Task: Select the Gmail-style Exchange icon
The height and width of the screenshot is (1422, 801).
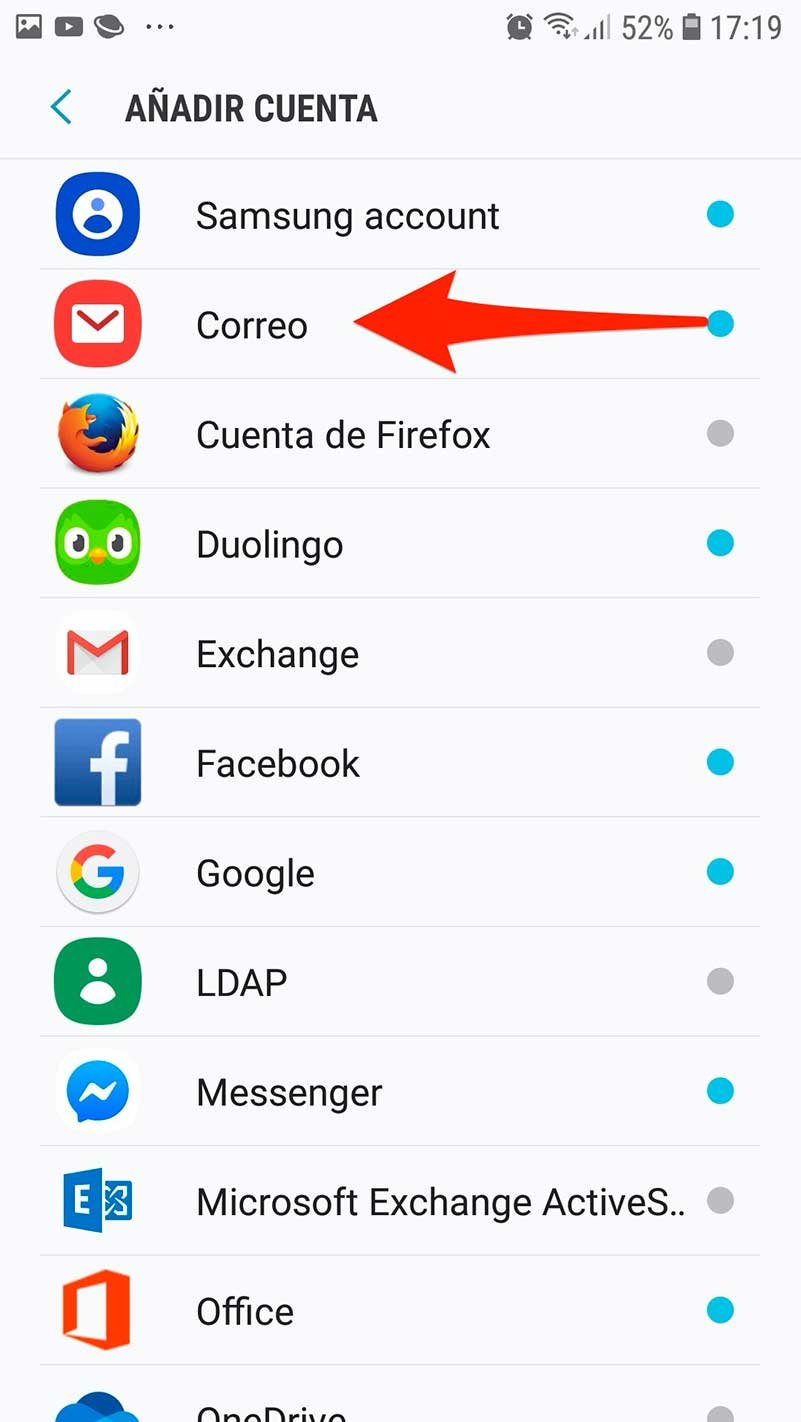Action: (x=97, y=653)
